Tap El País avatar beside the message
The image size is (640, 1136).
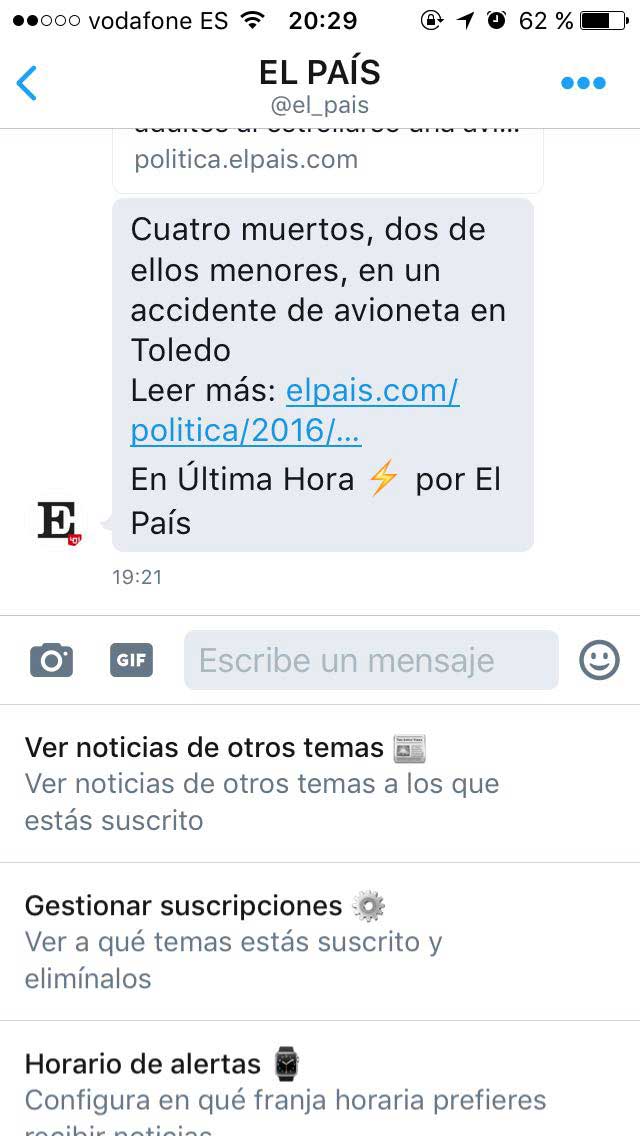point(58,522)
